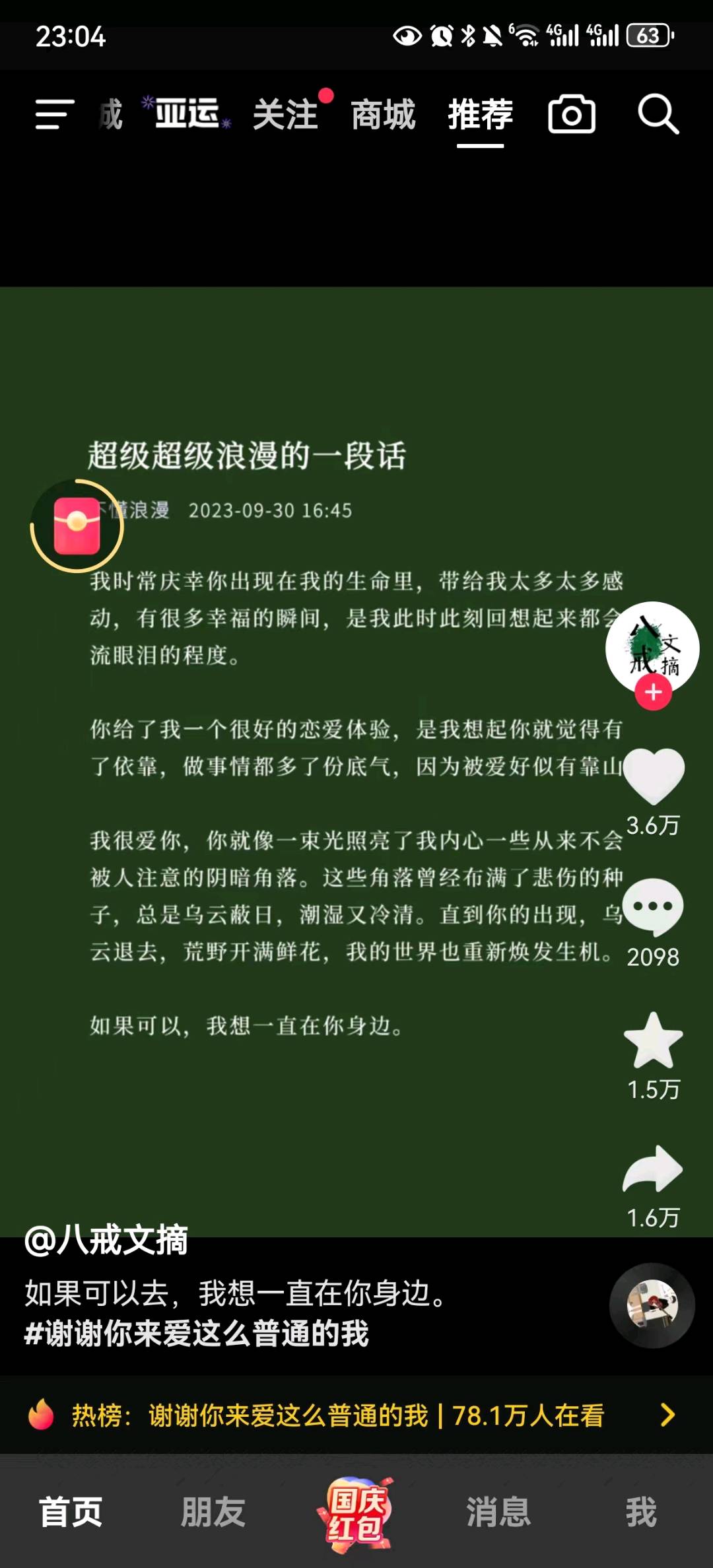The width and height of the screenshot is (713, 1568).
Task: Open the 国庆红包 button
Action: click(x=356, y=1511)
